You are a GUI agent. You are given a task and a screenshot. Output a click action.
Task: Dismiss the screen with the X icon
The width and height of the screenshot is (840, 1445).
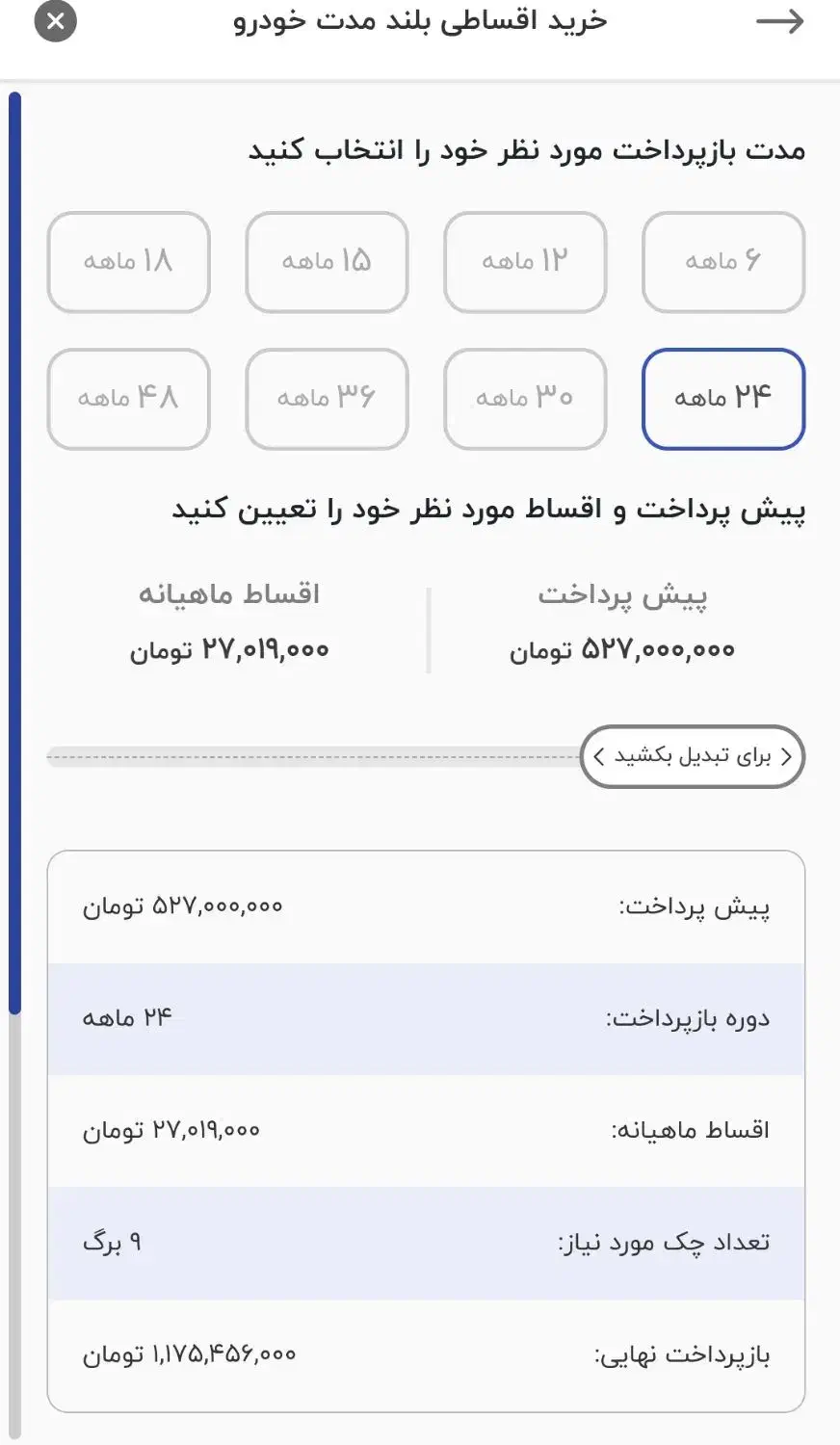click(x=55, y=21)
